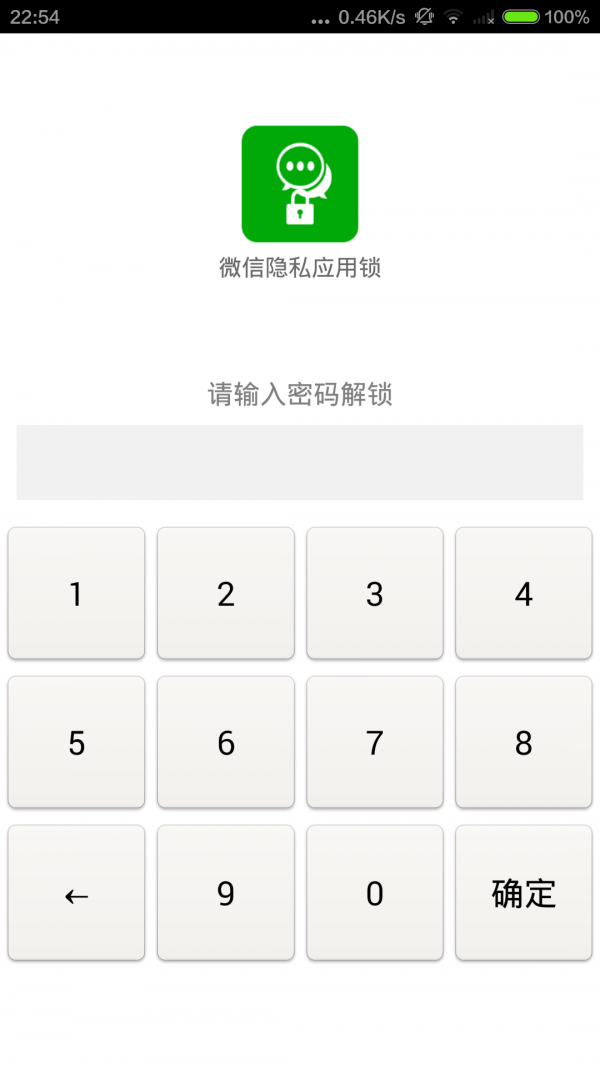Delete last digit with the back arrow key
The height and width of the screenshot is (1067, 600).
point(76,893)
